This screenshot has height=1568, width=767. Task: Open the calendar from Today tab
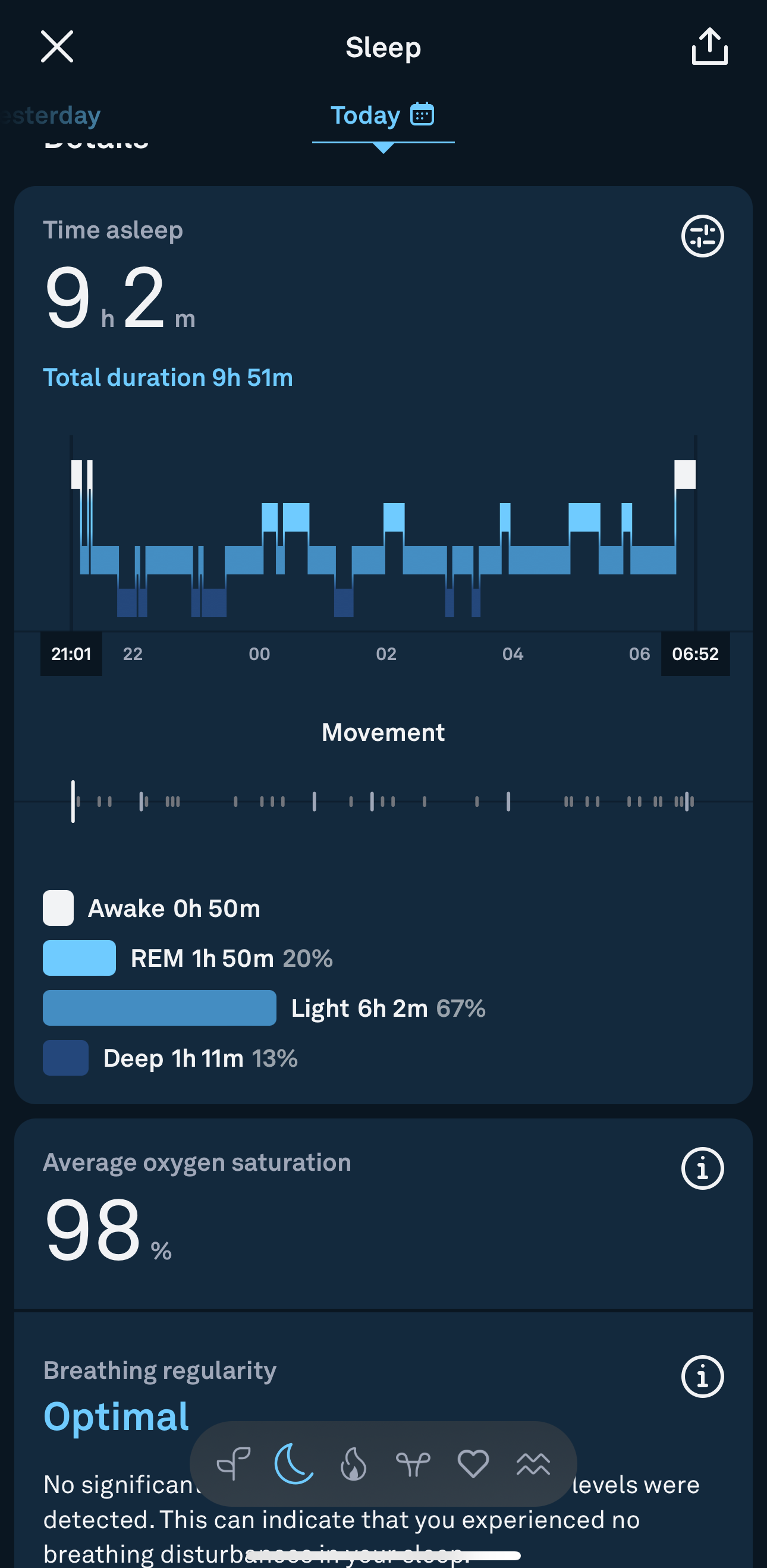coord(422,114)
